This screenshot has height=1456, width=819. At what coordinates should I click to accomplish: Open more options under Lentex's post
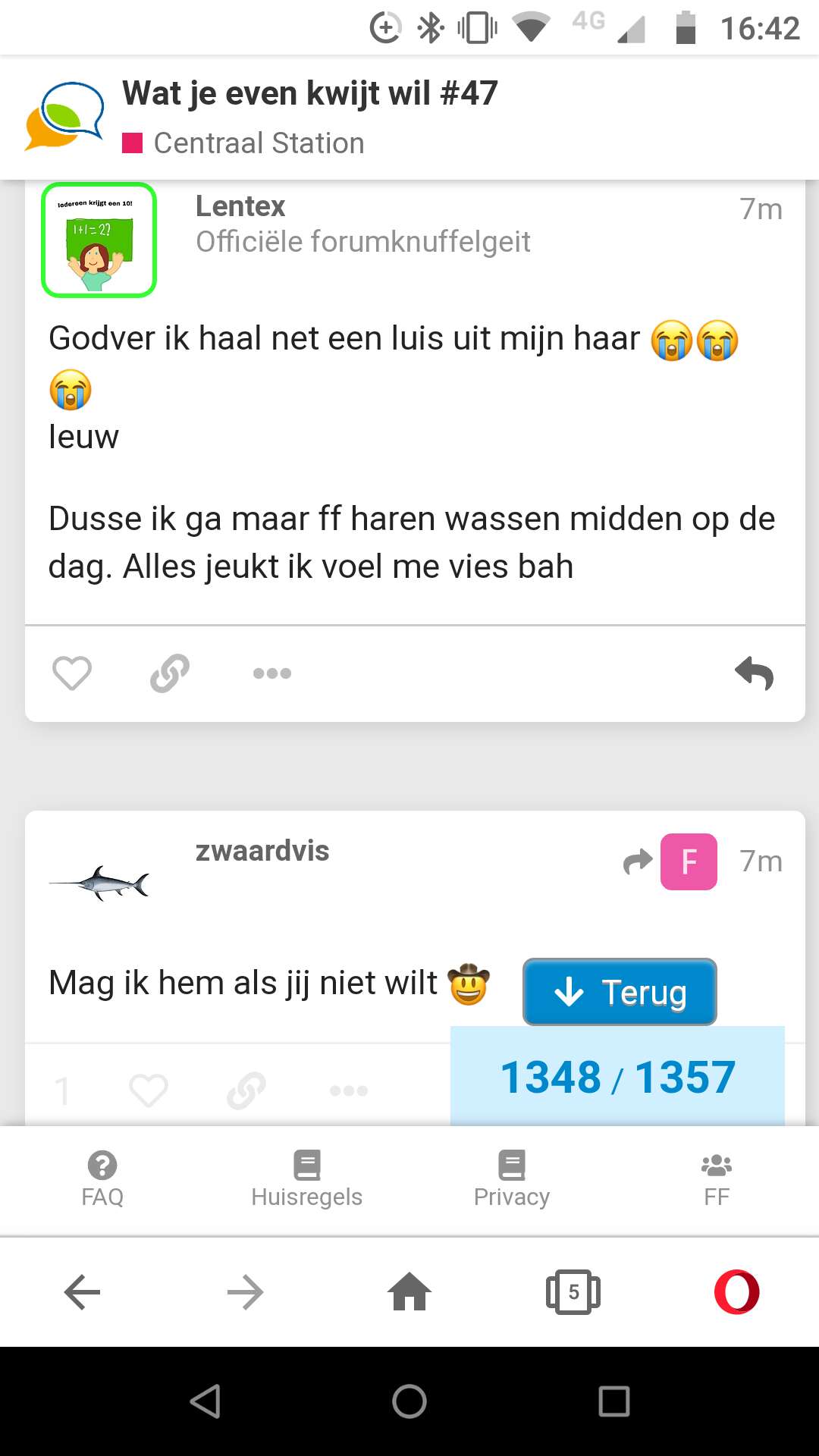point(272,673)
